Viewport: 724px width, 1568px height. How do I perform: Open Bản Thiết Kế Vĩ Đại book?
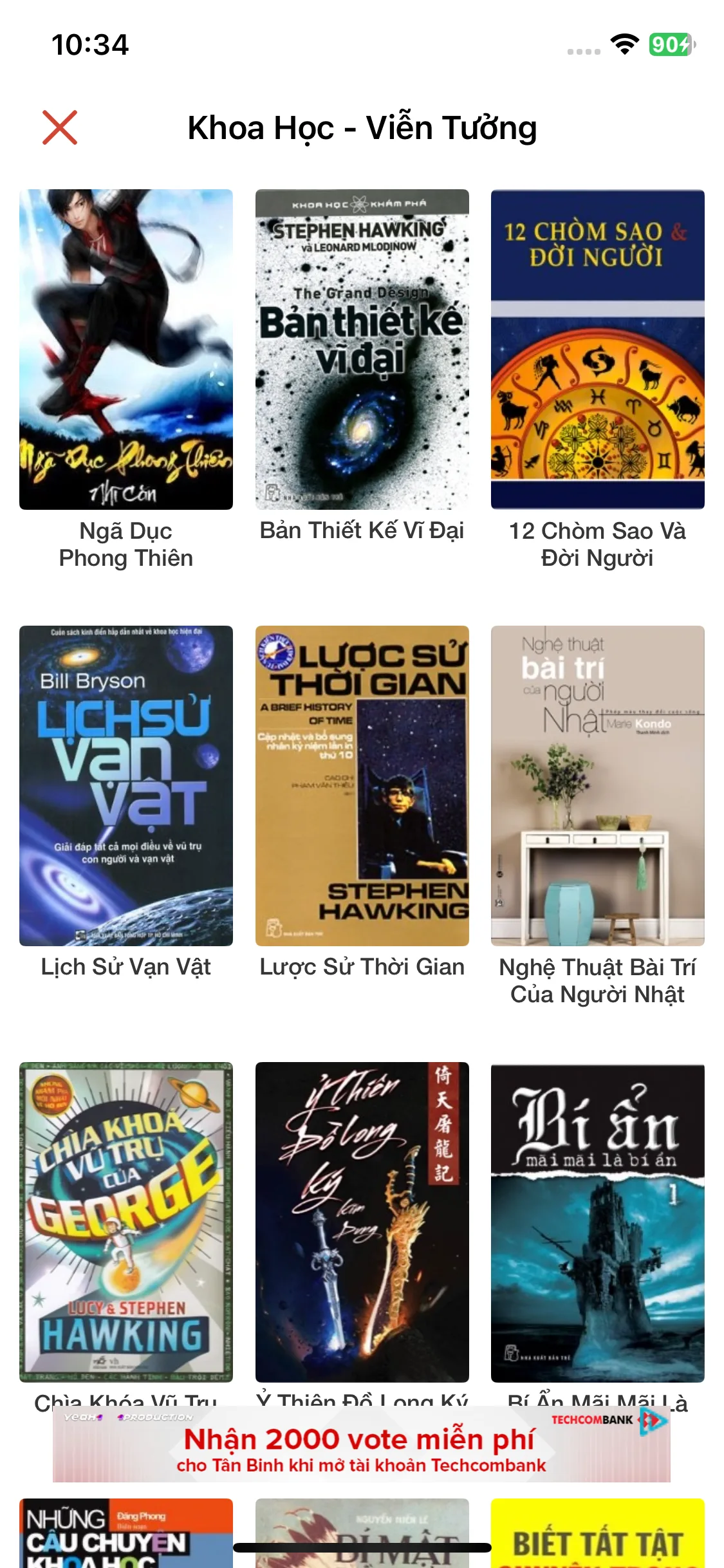pyautogui.click(x=362, y=350)
